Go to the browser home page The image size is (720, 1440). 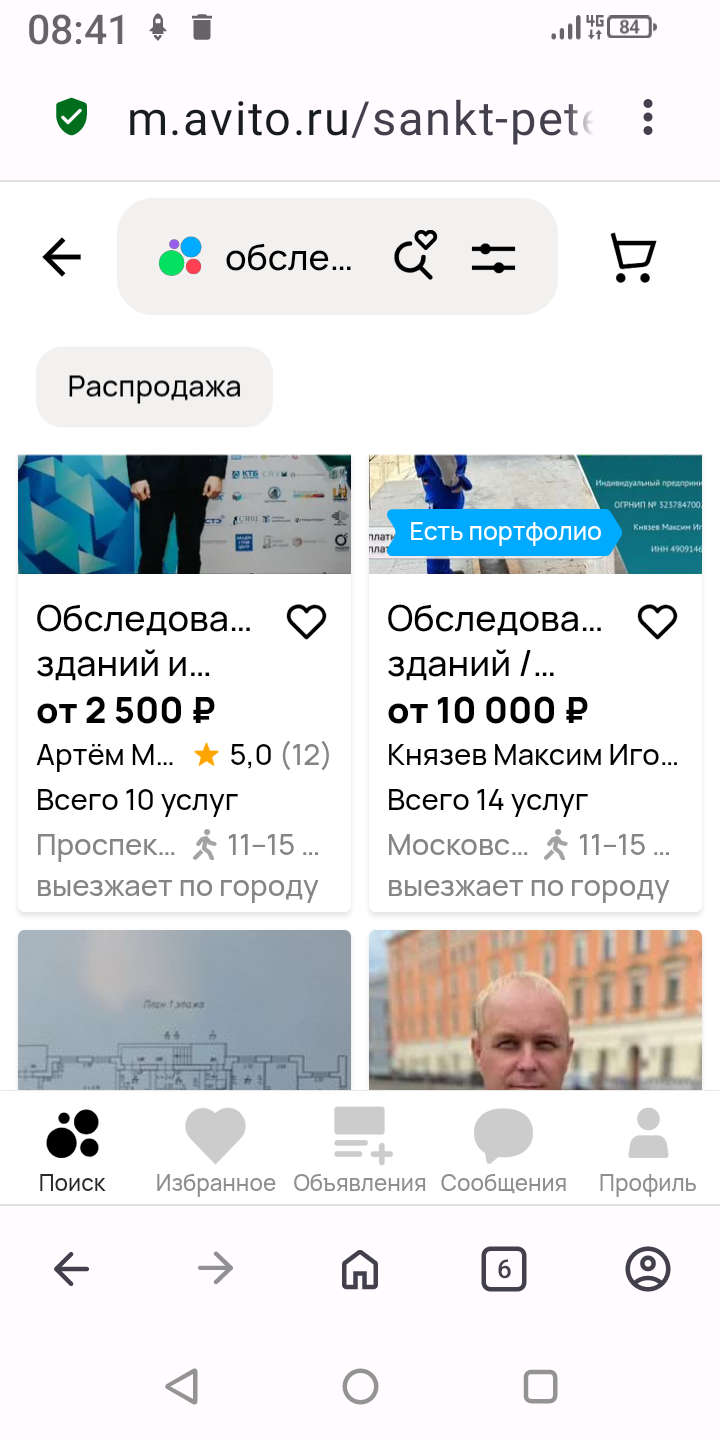coord(360,1269)
